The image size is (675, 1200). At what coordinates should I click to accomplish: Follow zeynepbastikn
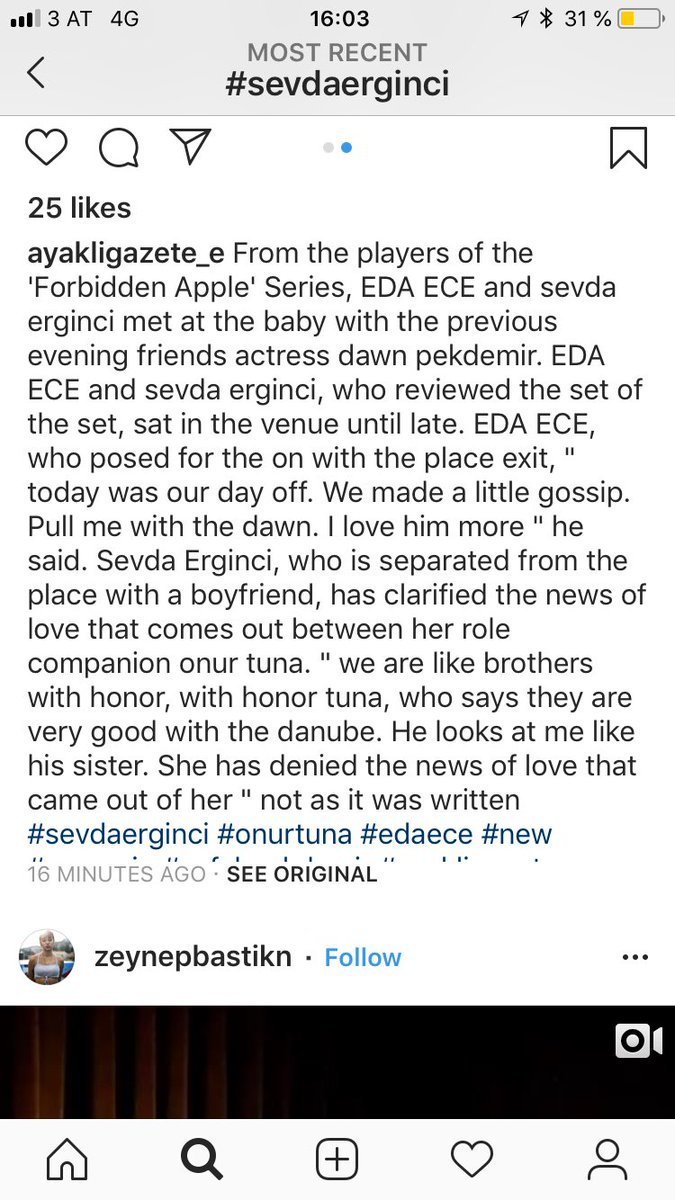pyautogui.click(x=363, y=957)
